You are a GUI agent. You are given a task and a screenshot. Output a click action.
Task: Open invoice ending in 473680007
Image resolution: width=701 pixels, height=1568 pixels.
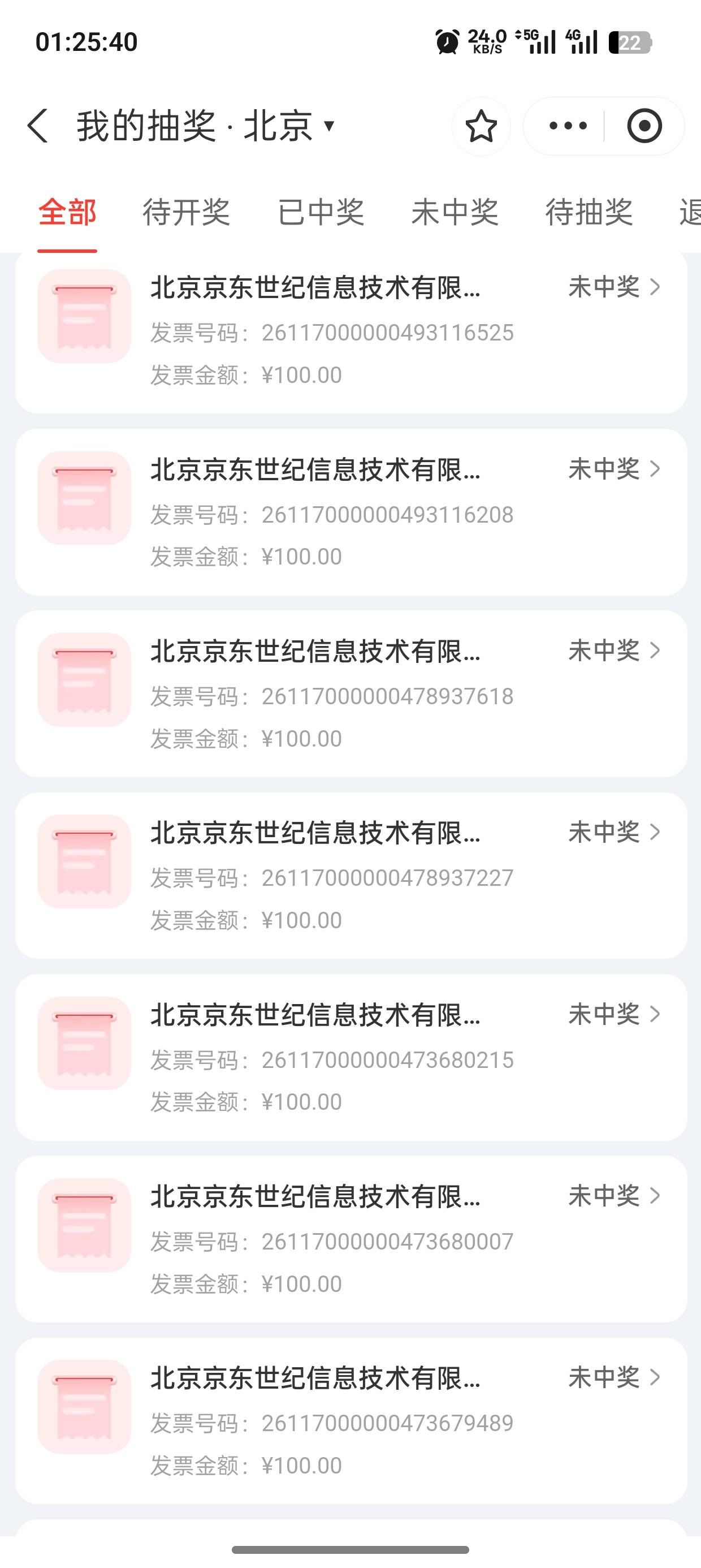click(x=351, y=1239)
